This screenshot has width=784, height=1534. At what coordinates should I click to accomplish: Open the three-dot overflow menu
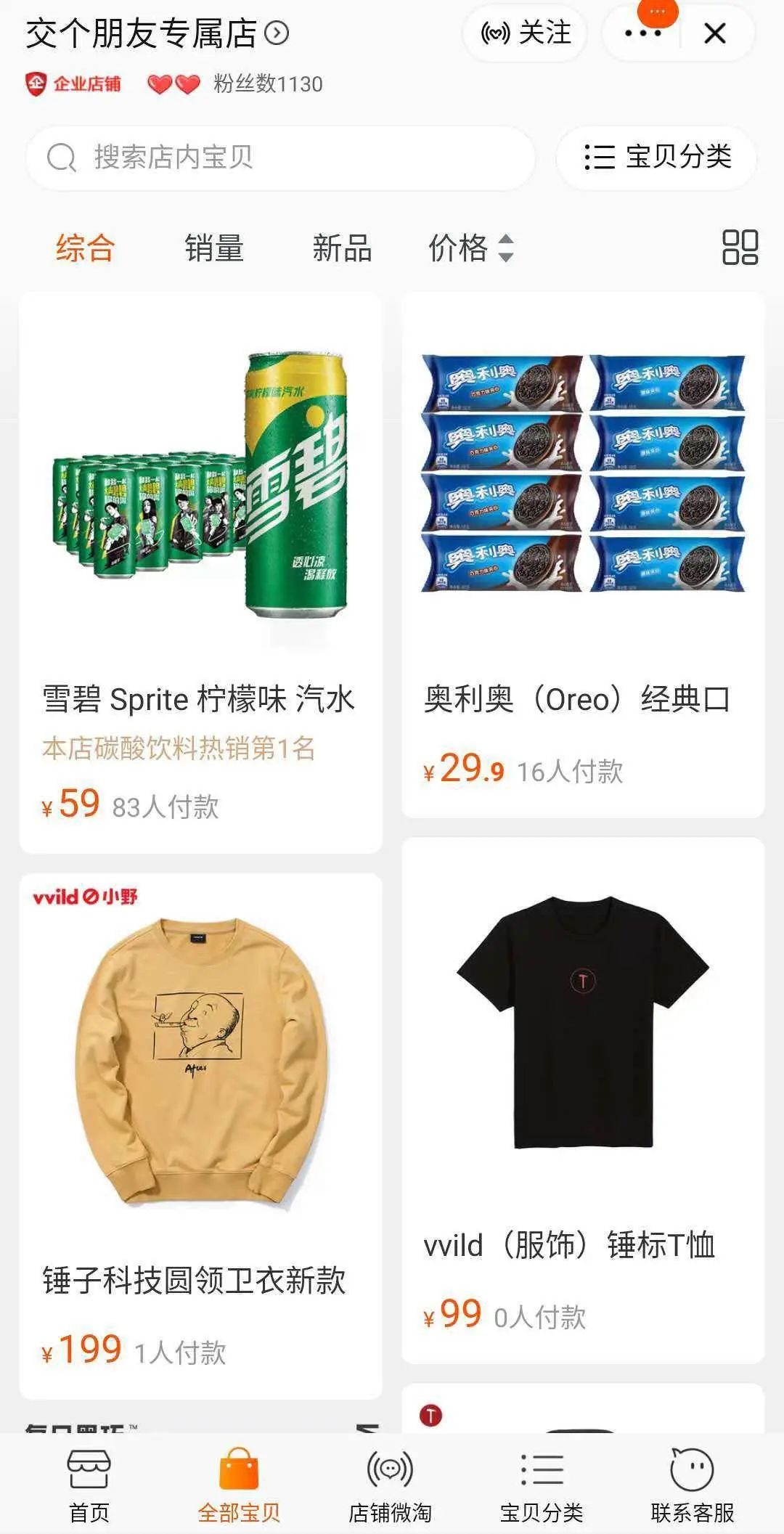point(642,33)
